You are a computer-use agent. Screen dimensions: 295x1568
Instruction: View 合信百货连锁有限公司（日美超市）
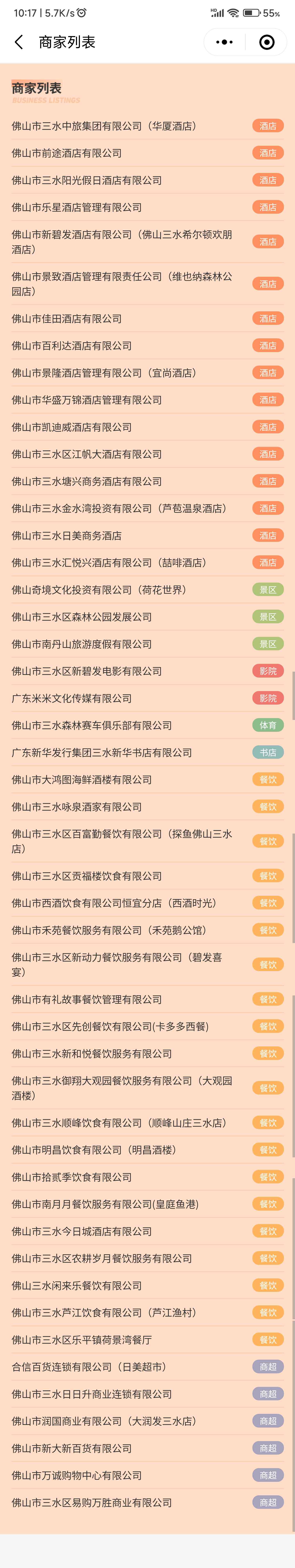click(89, 1367)
